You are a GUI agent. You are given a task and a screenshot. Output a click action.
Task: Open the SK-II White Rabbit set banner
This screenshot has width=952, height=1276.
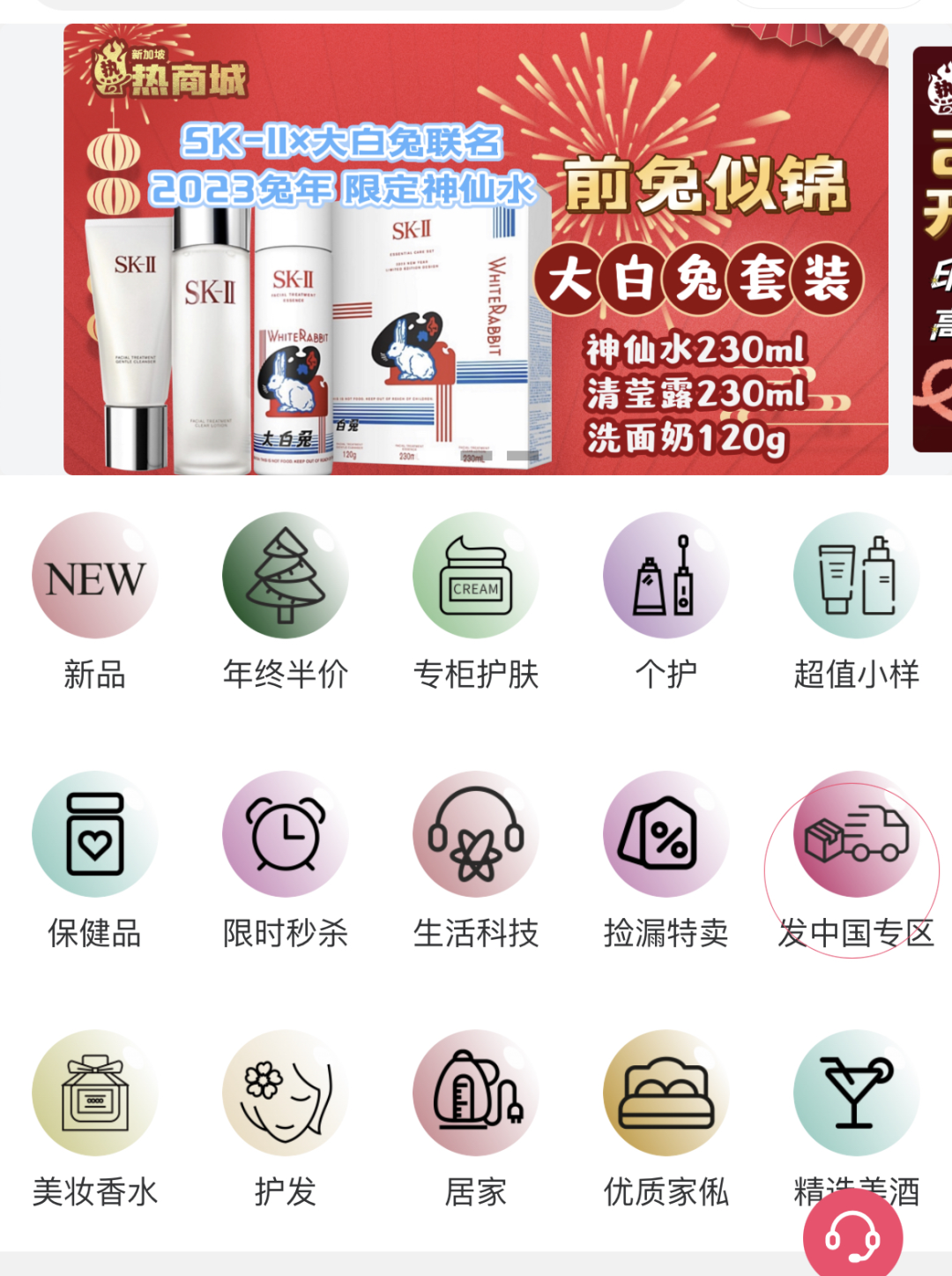476,250
